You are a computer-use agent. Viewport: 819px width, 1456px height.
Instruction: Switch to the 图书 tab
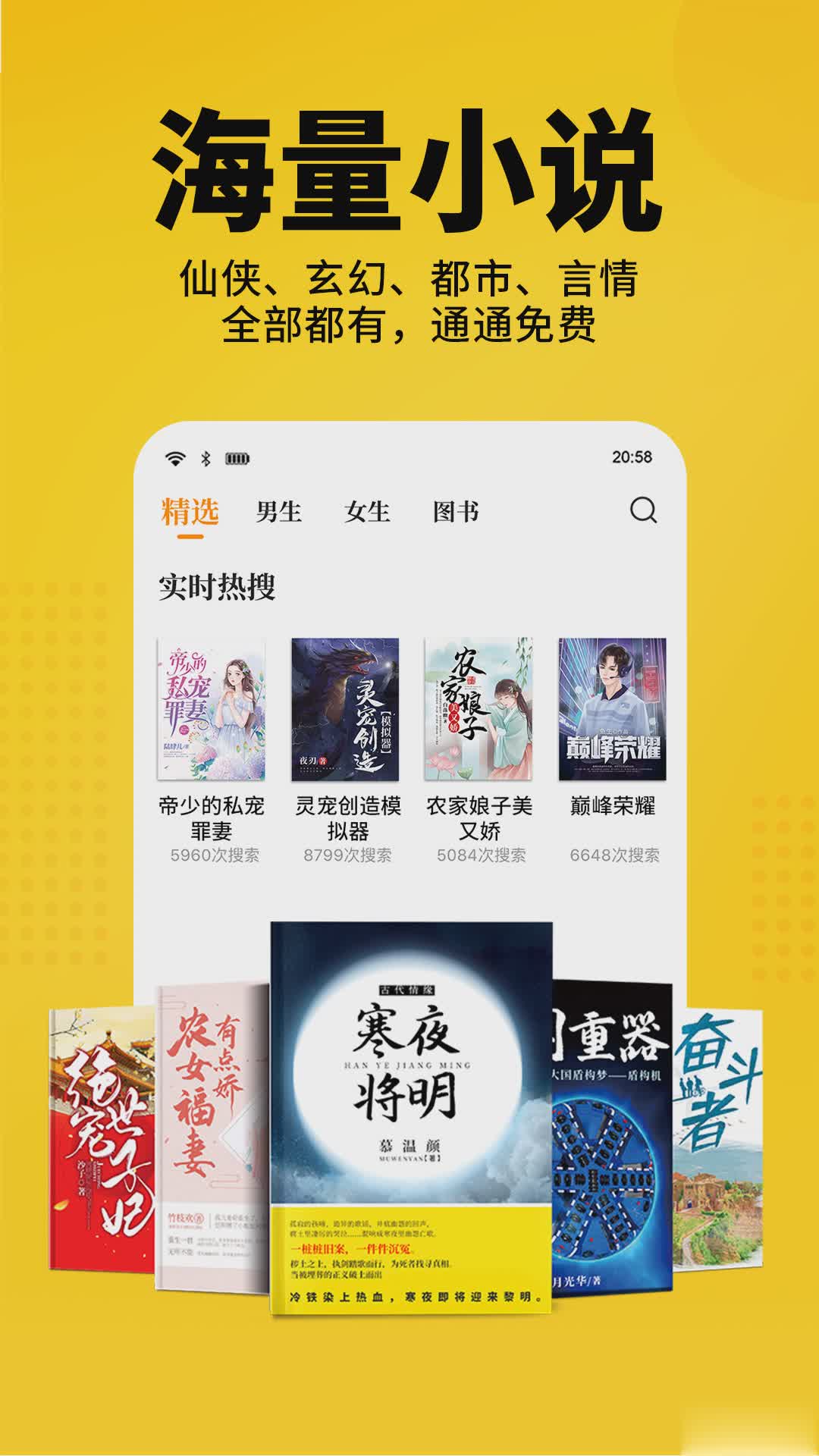(453, 512)
